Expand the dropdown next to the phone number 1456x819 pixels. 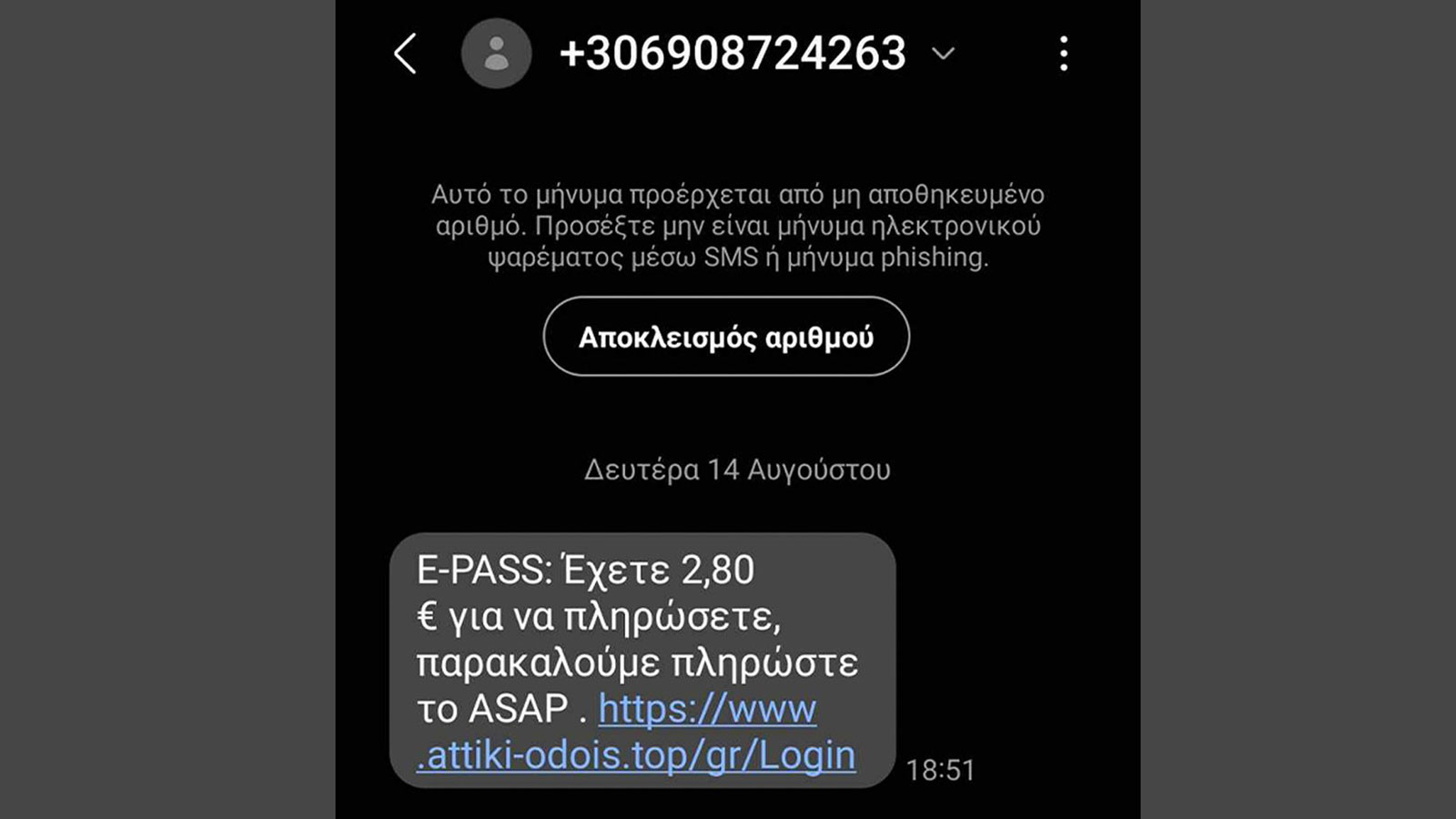944,54
